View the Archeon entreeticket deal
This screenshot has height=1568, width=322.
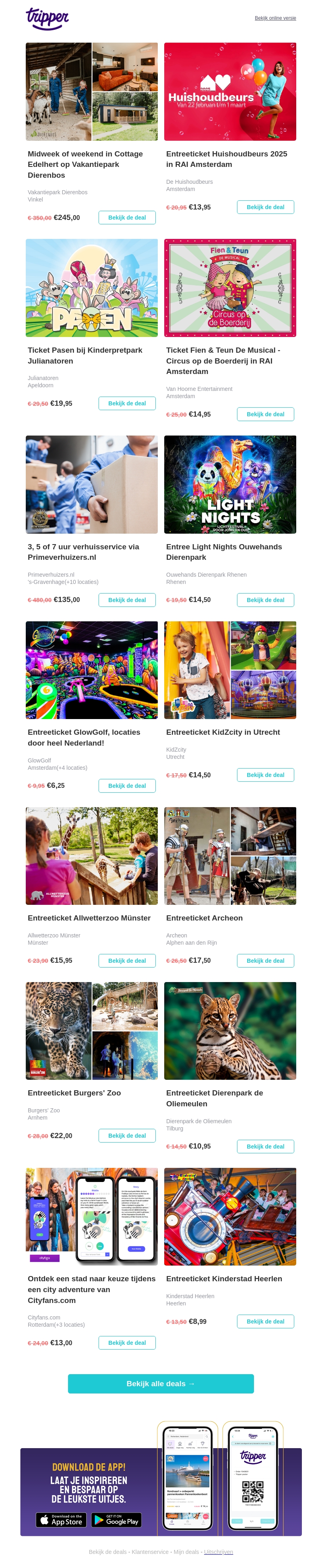pyautogui.click(x=265, y=960)
